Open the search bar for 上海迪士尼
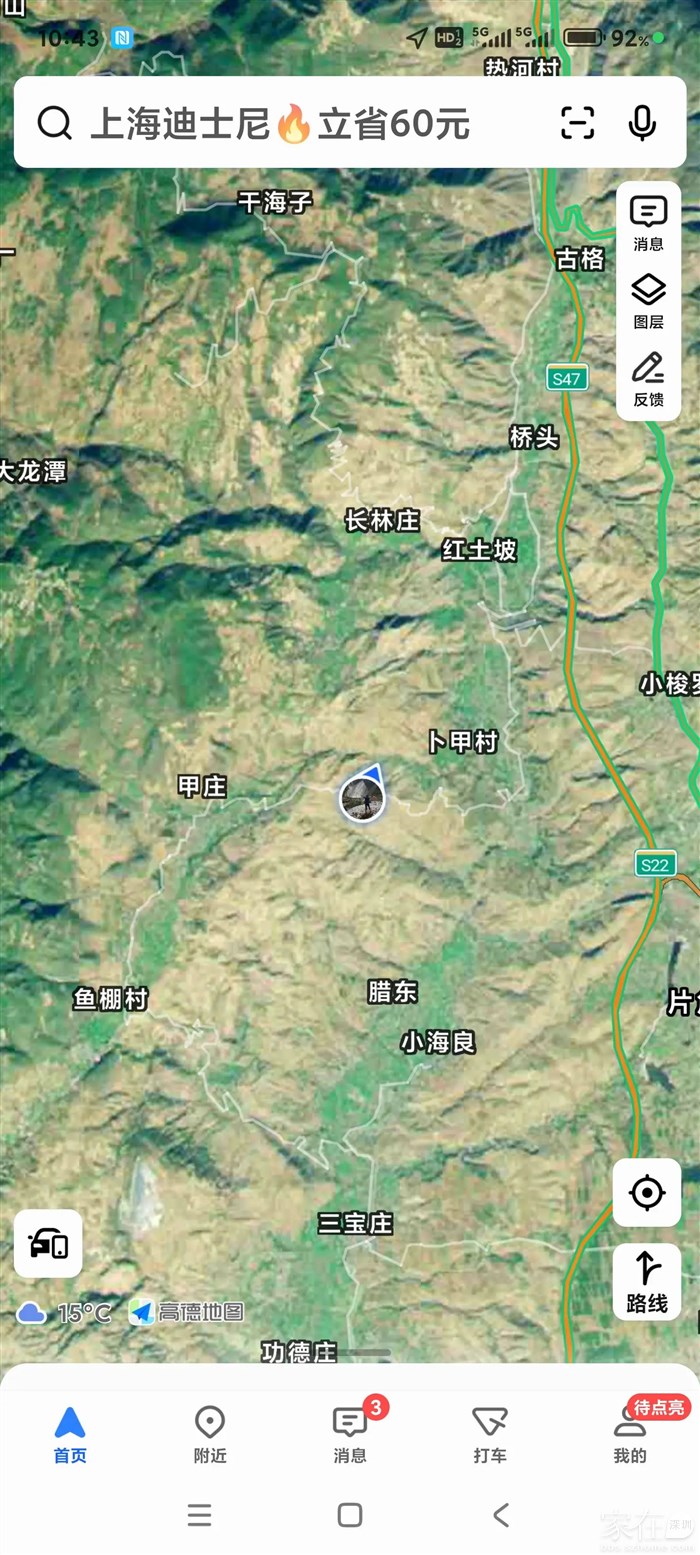Image resolution: width=700 pixels, height=1555 pixels. (x=280, y=125)
